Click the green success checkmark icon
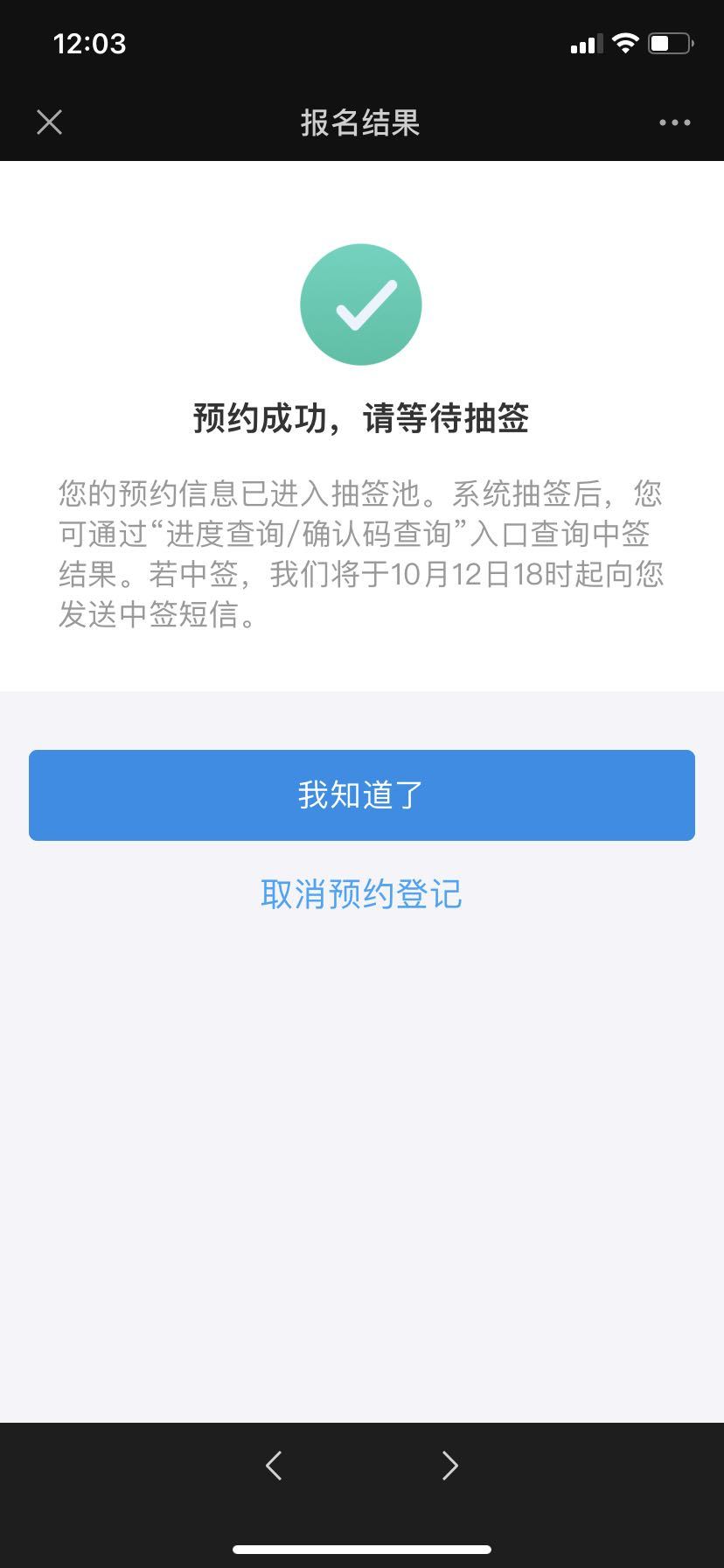The width and height of the screenshot is (724, 1568). tap(361, 304)
